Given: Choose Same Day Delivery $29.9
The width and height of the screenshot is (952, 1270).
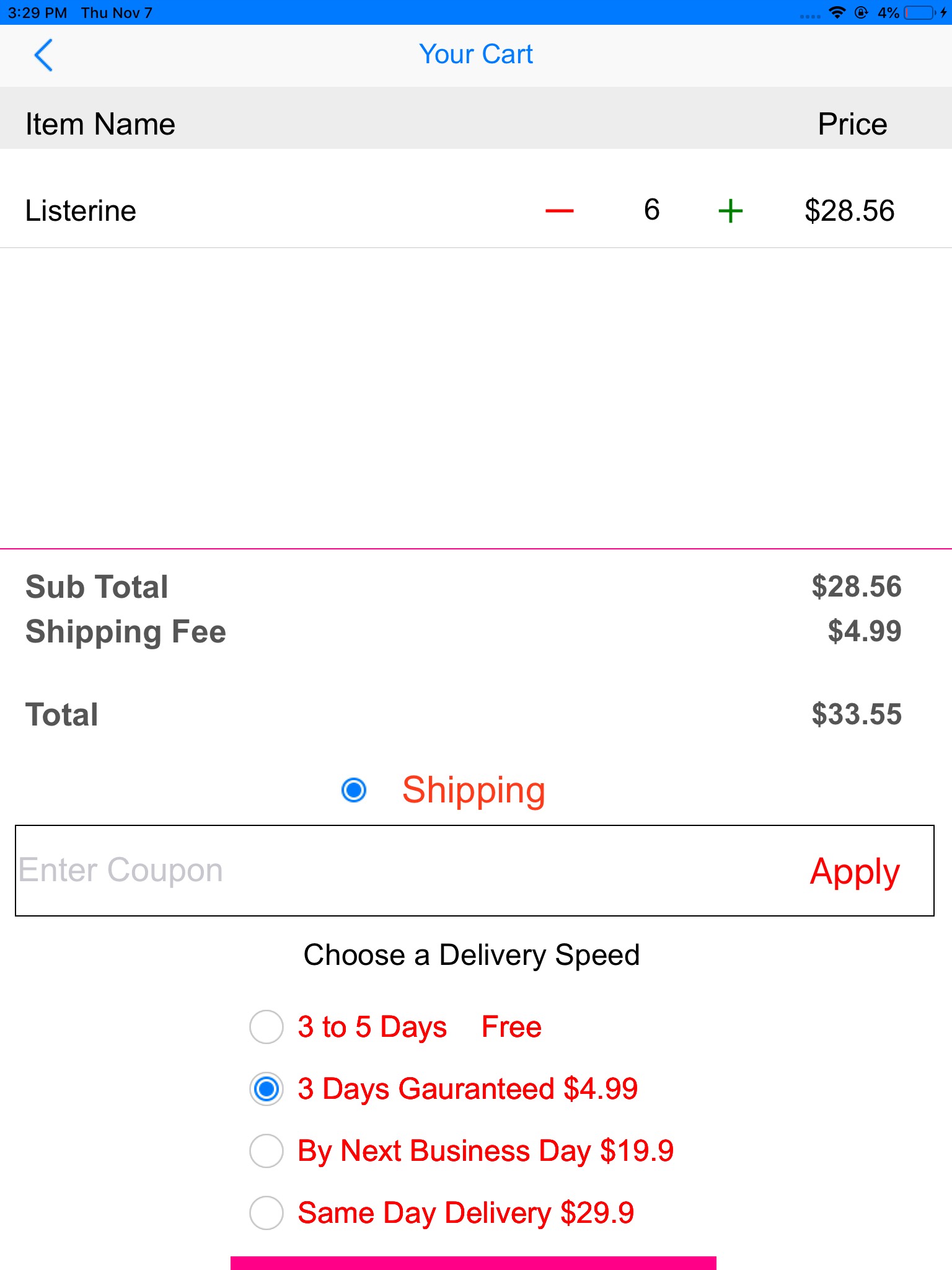Looking at the screenshot, I should pyautogui.click(x=267, y=1213).
